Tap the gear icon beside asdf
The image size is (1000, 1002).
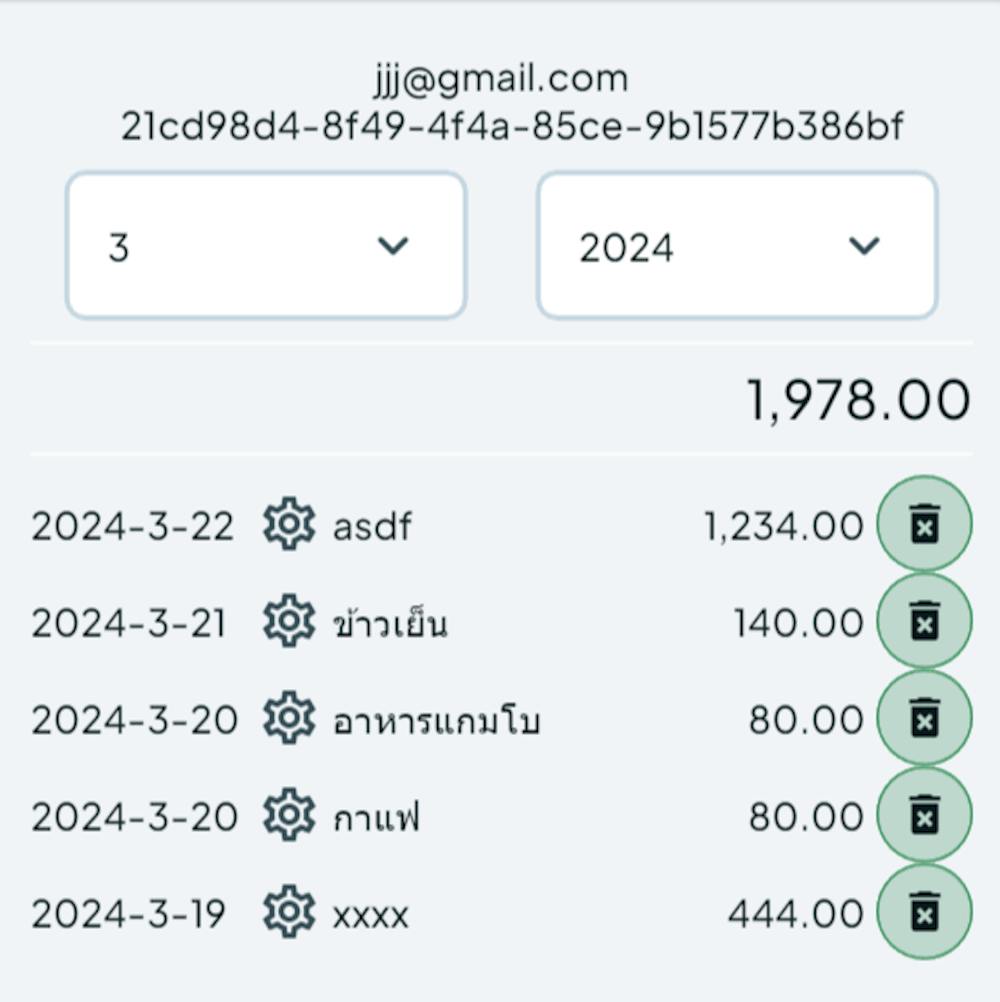[289, 524]
